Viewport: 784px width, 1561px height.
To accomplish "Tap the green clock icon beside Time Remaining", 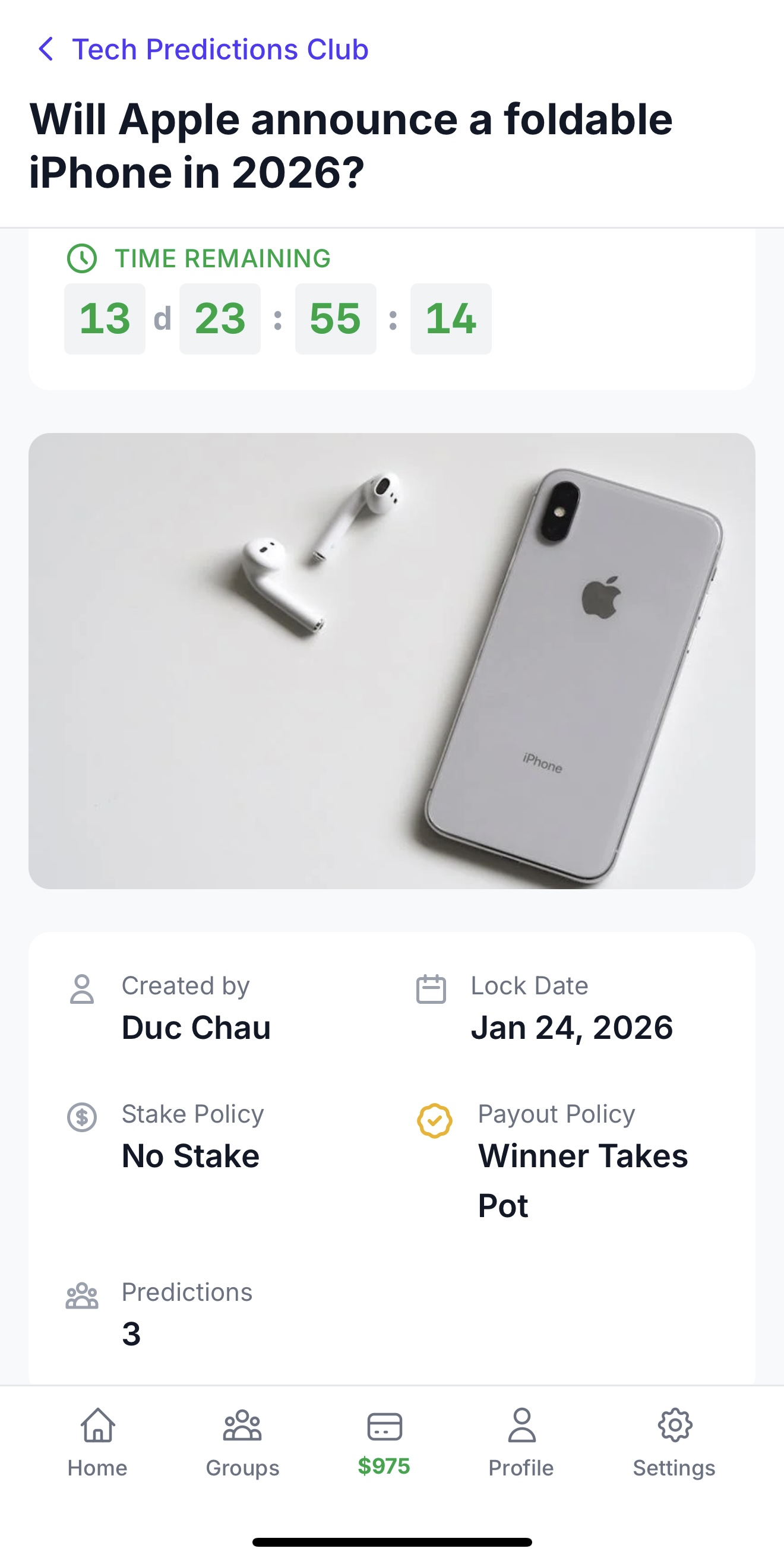I will point(82,258).
